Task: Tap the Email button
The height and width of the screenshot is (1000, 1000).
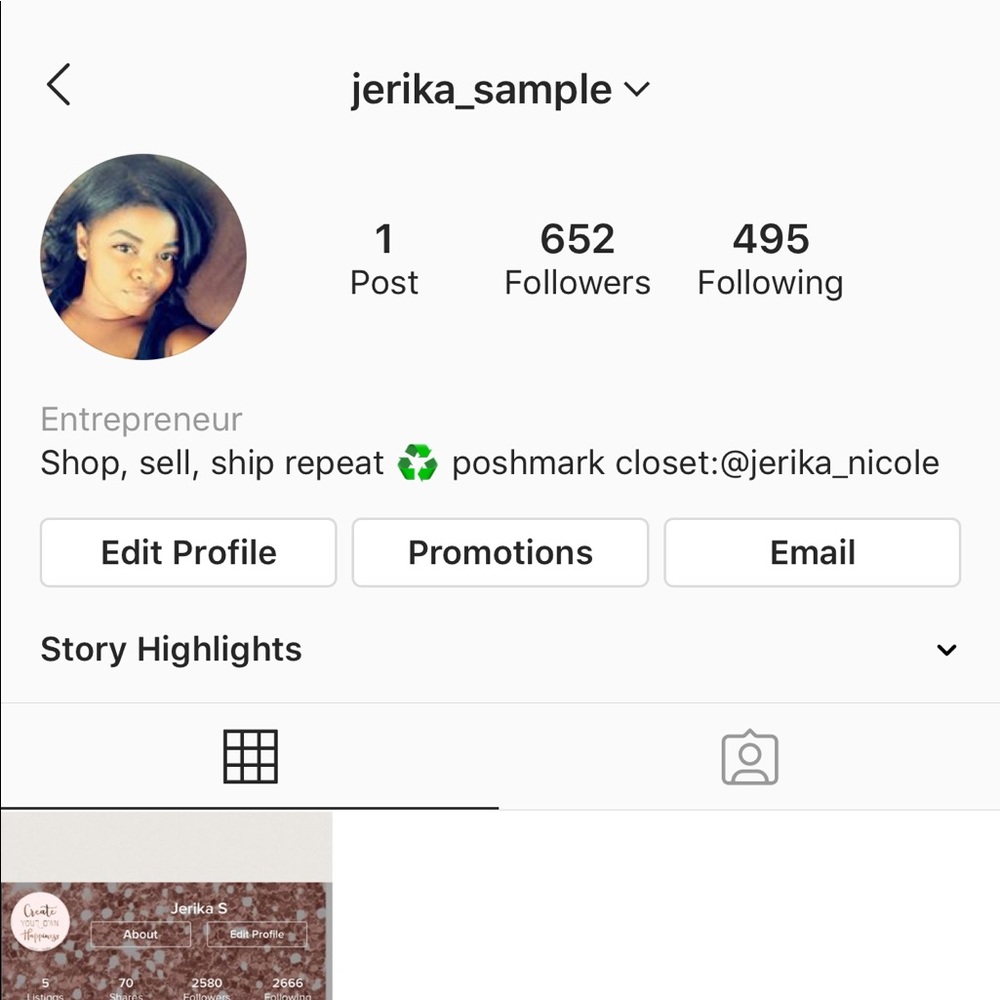Action: click(x=812, y=552)
